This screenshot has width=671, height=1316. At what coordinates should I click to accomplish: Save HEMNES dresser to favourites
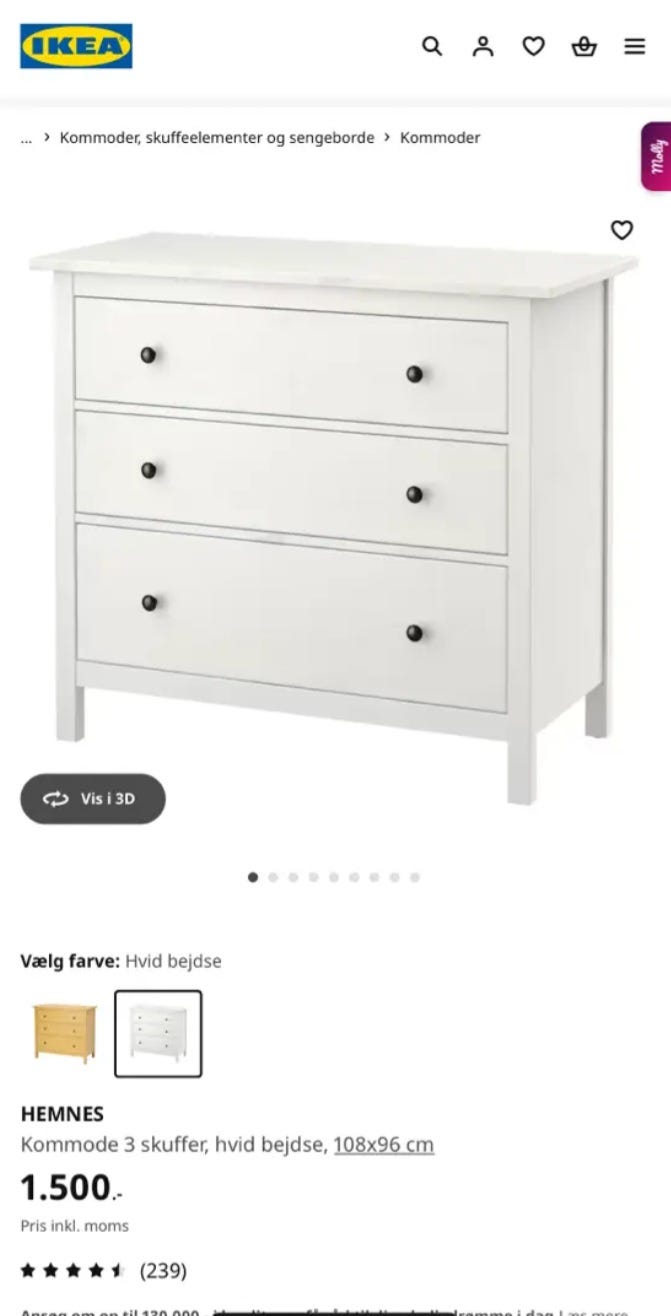point(622,230)
